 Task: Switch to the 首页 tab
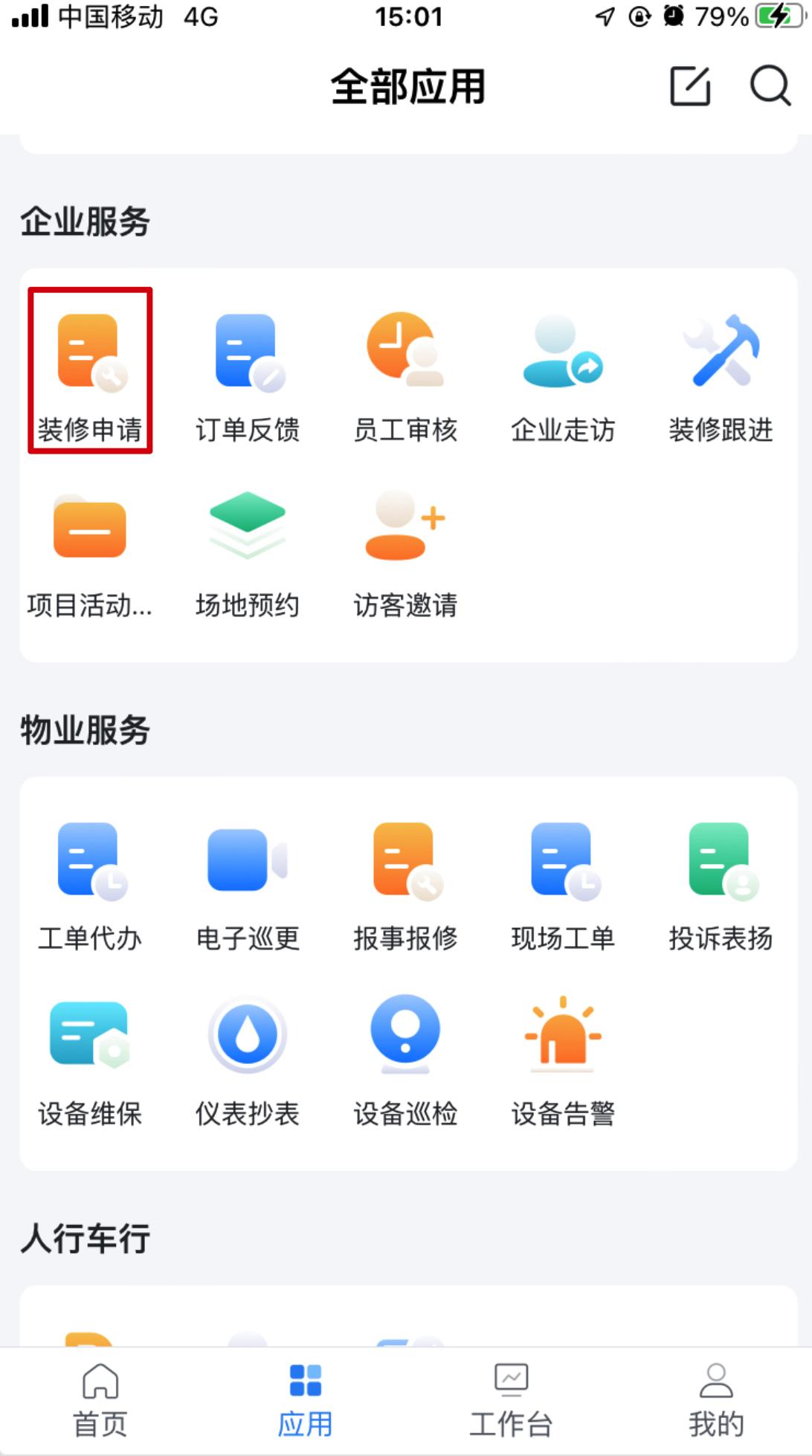[100, 1398]
